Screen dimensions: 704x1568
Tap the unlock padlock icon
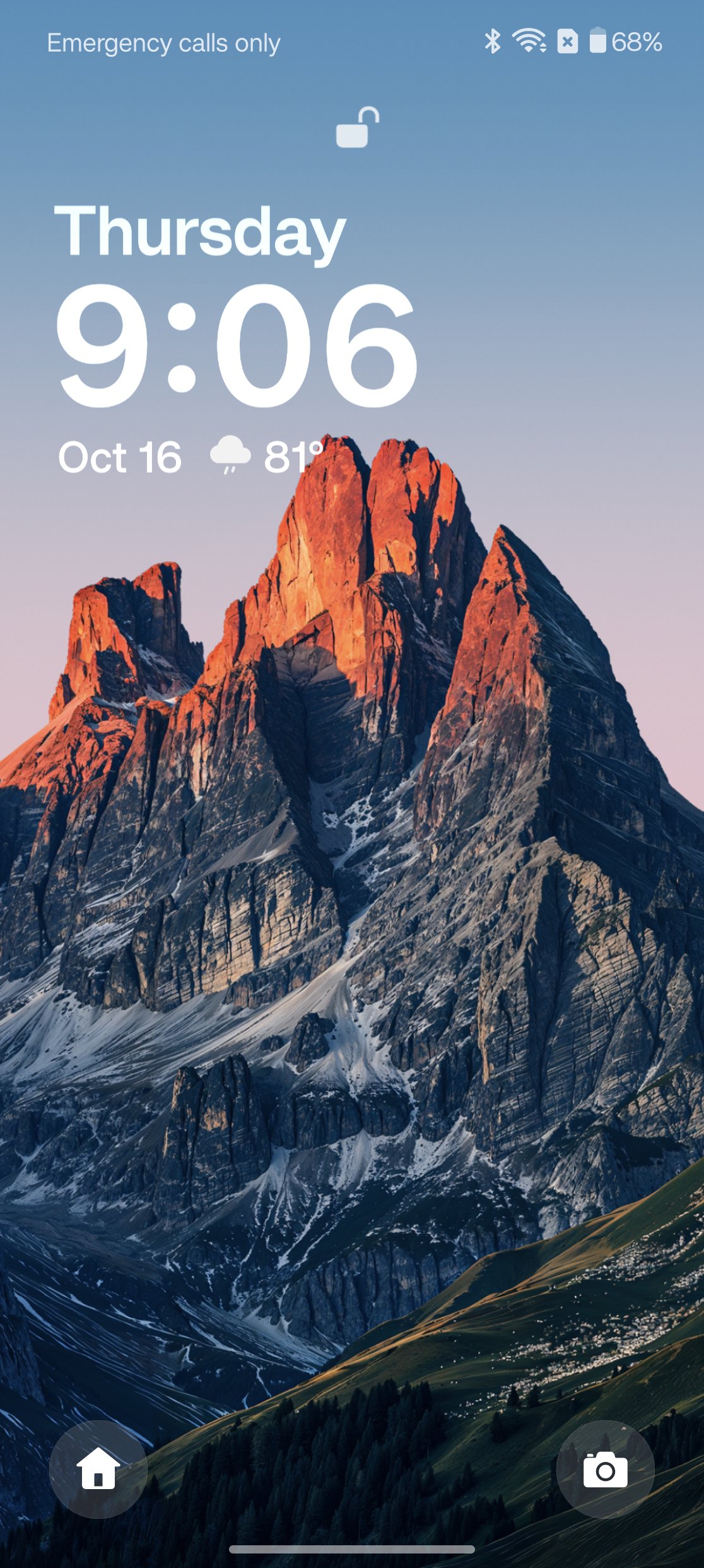point(357,128)
